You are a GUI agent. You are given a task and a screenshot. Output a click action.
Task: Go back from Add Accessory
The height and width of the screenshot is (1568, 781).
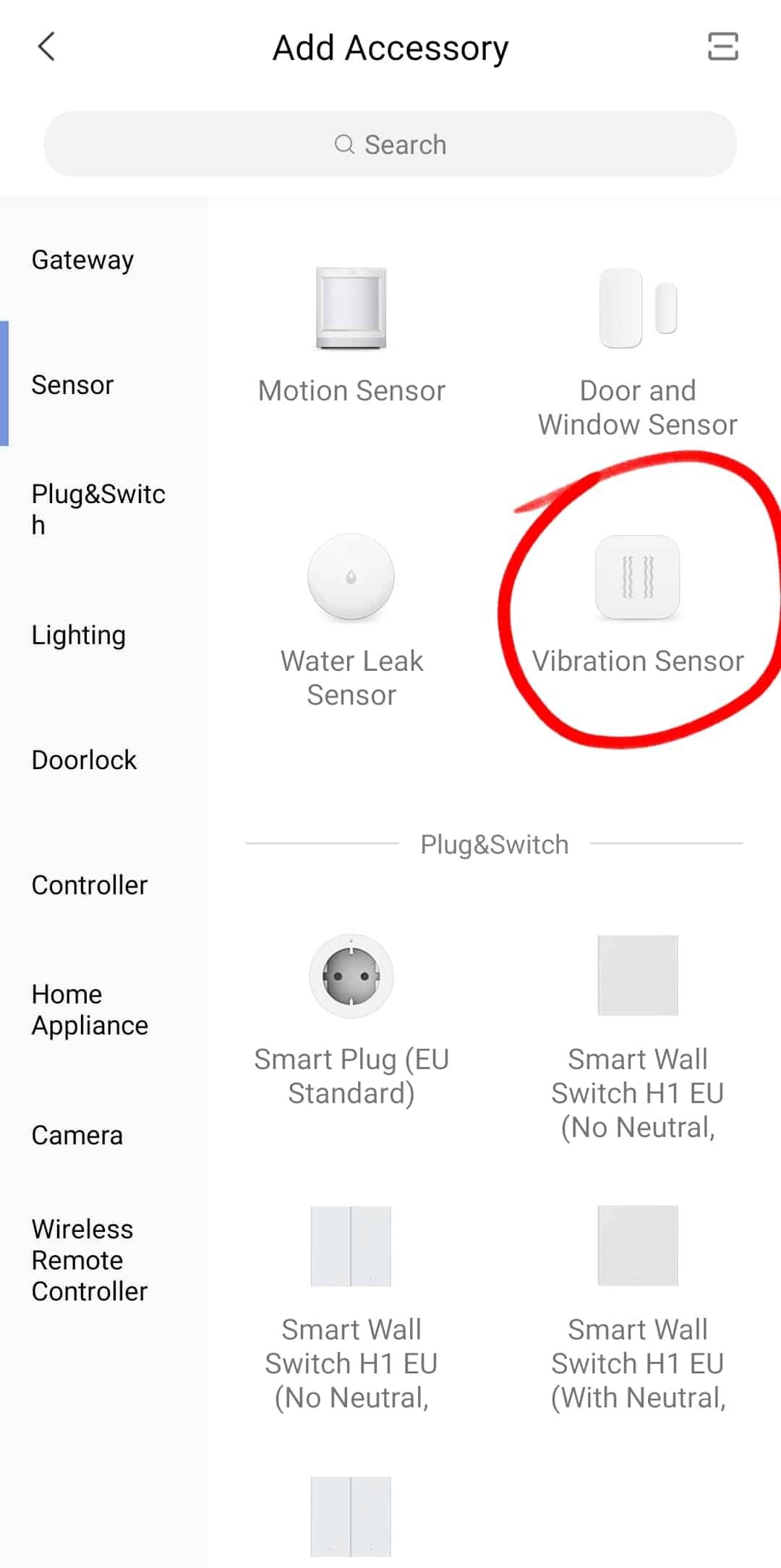tap(46, 48)
